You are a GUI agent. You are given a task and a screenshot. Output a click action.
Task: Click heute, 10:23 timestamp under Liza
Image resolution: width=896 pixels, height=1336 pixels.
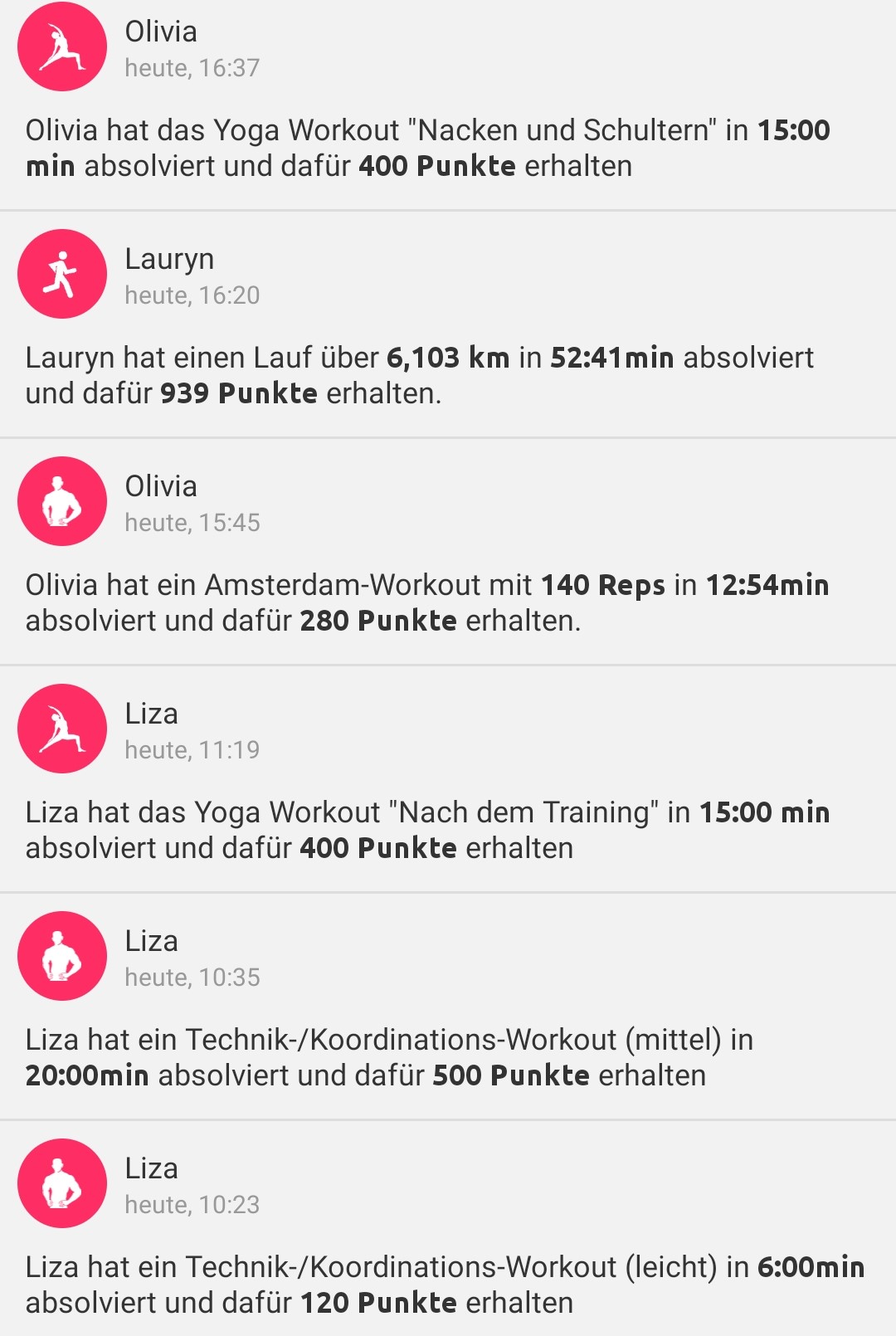[x=192, y=1205]
